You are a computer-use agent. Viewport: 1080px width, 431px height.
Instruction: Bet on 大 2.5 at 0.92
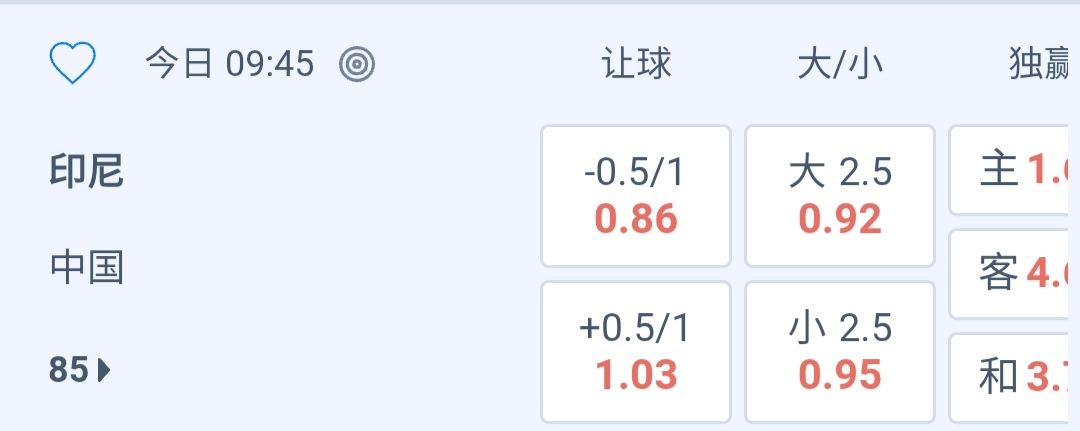click(x=840, y=196)
